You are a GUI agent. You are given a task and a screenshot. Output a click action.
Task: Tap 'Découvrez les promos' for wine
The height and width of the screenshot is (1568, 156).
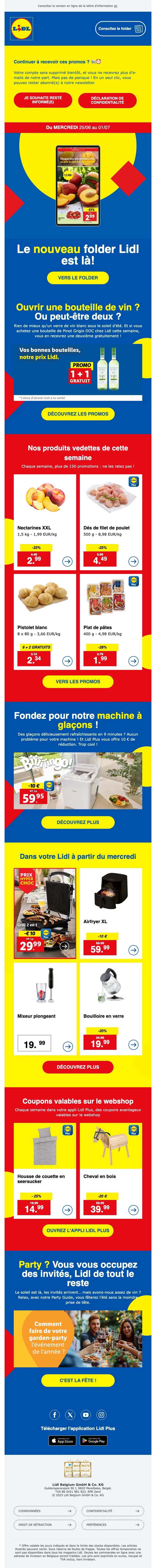pos(78,414)
